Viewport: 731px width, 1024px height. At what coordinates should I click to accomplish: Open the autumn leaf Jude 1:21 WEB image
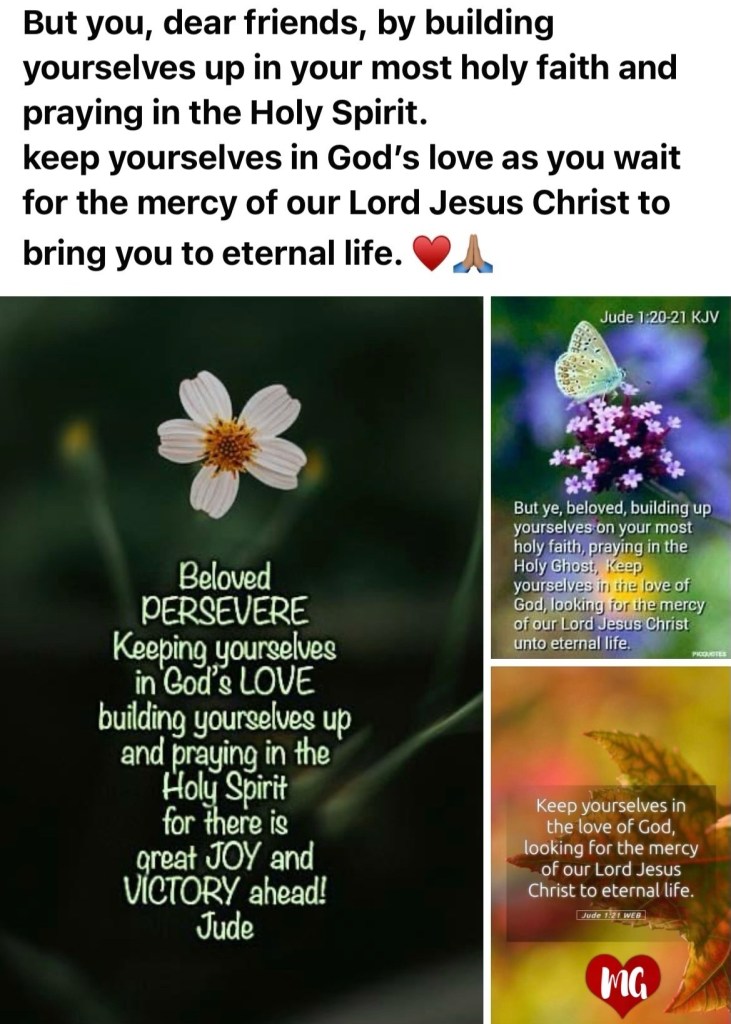coord(611,845)
